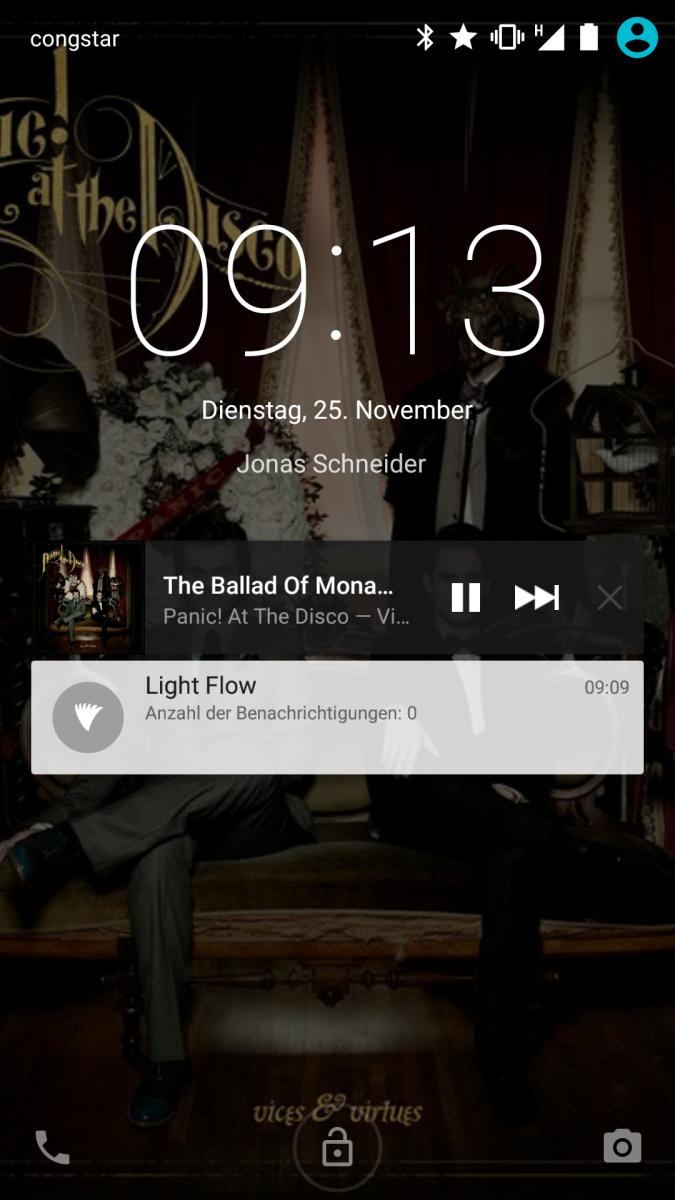This screenshot has height=1200, width=675.
Task: Tap the album art thumbnail
Action: (89, 598)
